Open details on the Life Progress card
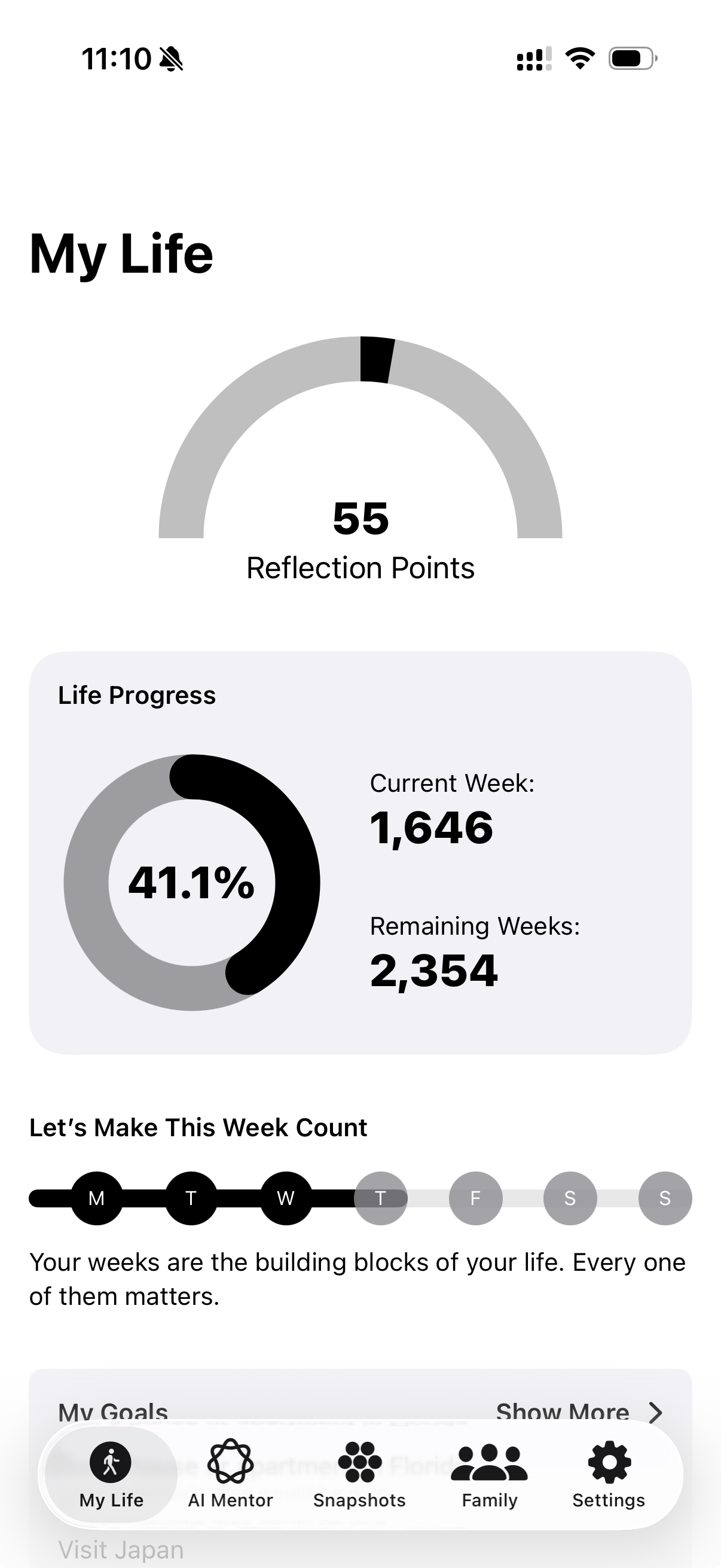 coord(360,852)
